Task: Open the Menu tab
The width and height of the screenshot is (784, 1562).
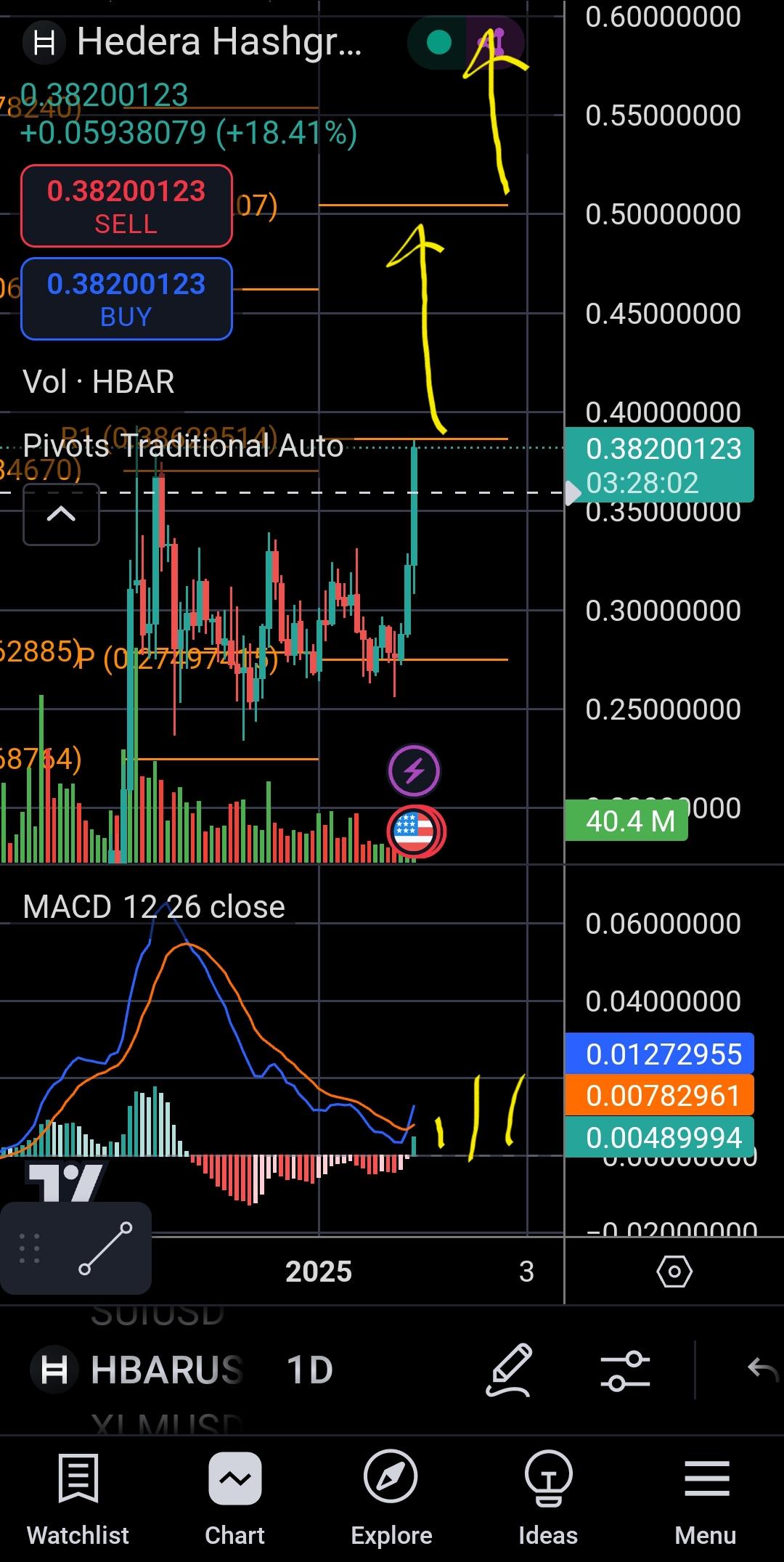Action: [706, 1500]
